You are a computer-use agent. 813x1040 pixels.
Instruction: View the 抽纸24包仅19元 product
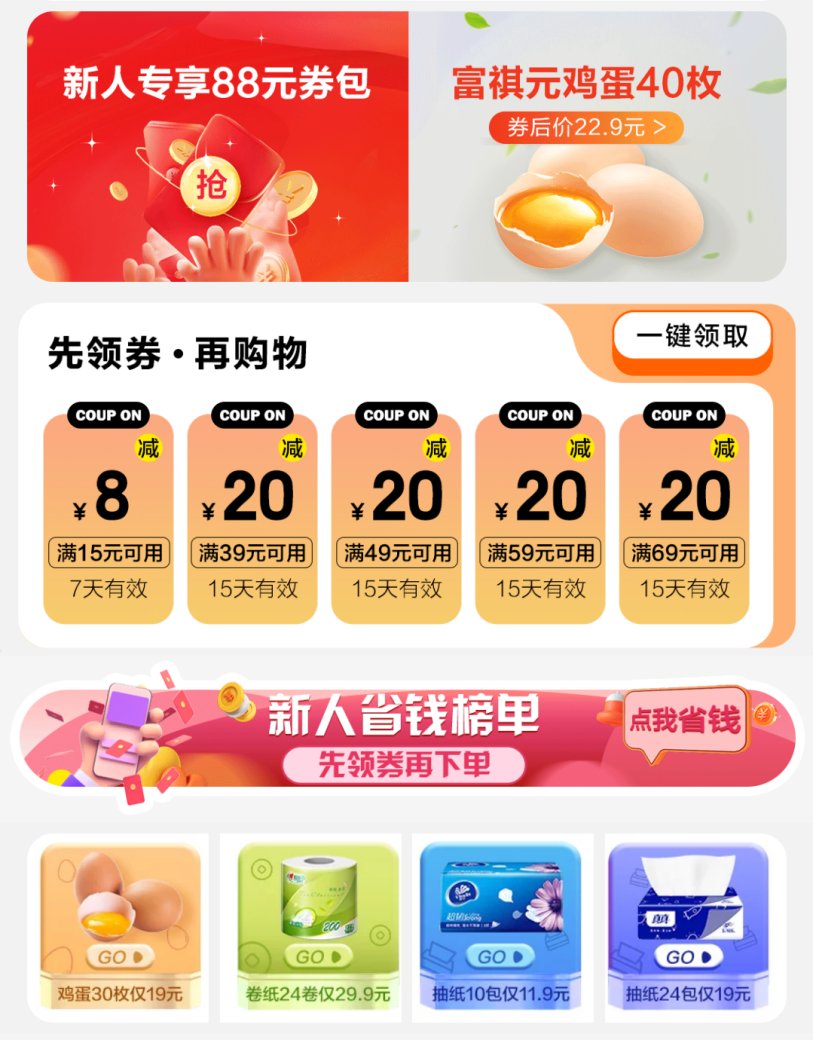point(687,927)
